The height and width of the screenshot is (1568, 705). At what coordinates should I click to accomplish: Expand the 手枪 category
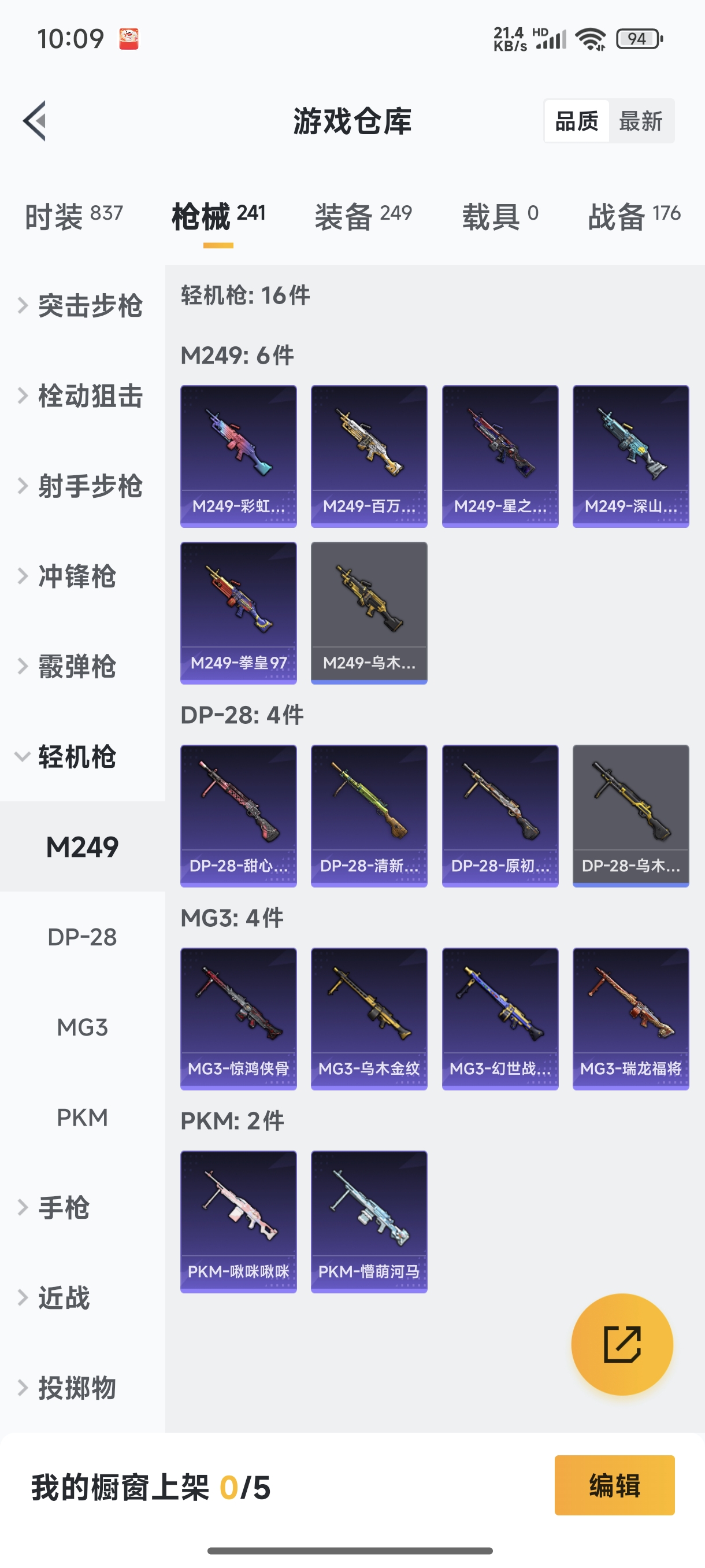(64, 1207)
